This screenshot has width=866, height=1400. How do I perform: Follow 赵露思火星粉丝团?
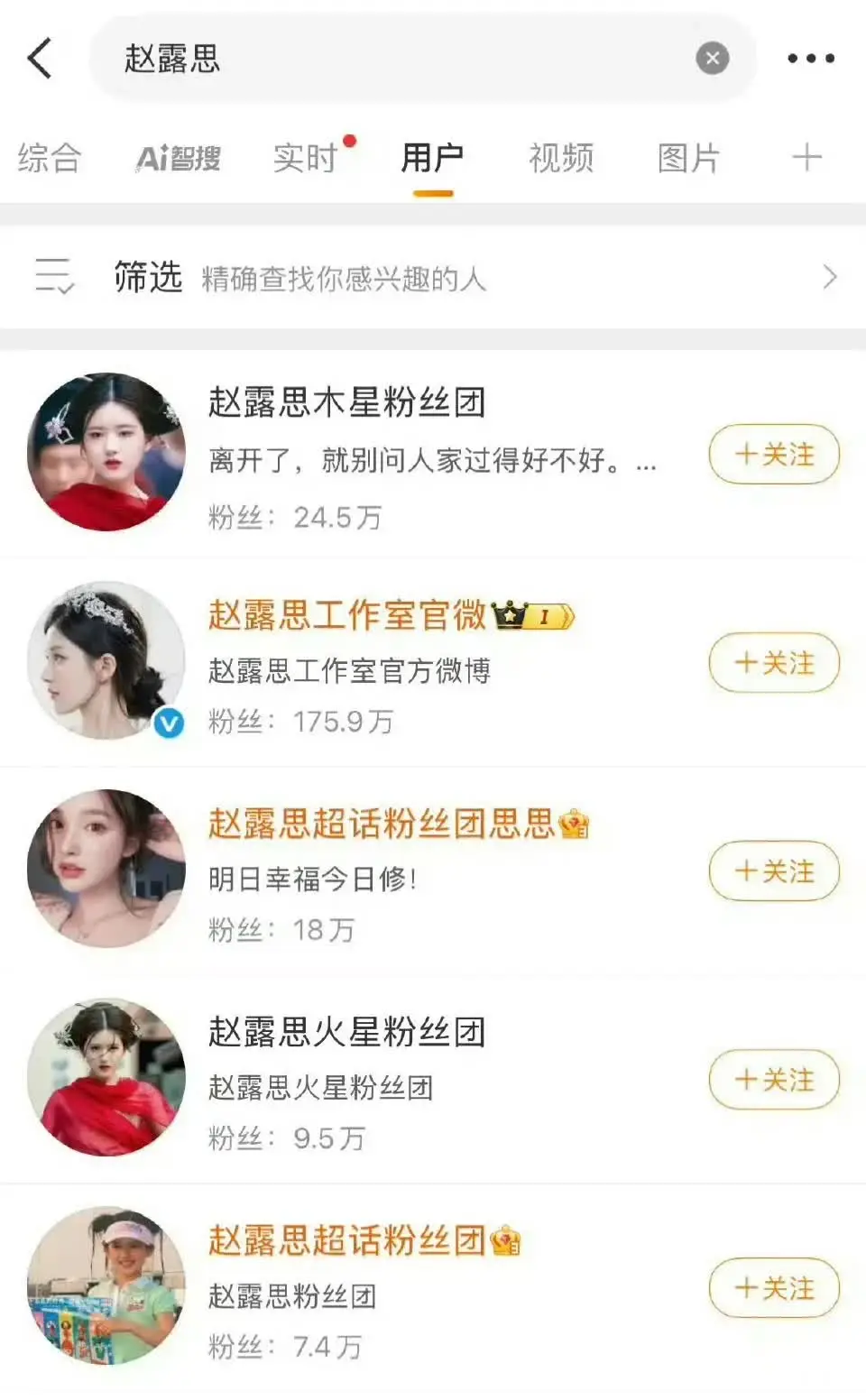click(x=774, y=1080)
